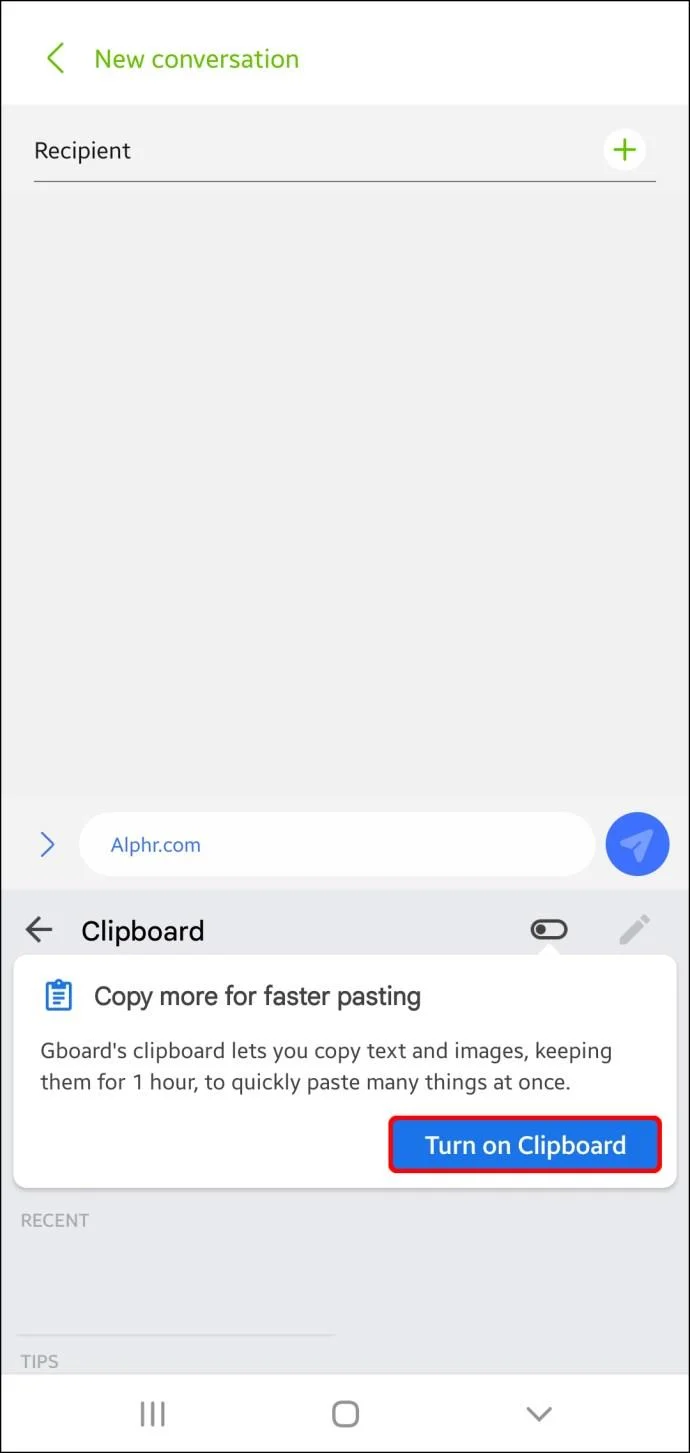Expand the attachment options chevron
The image size is (690, 1453).
click(47, 845)
